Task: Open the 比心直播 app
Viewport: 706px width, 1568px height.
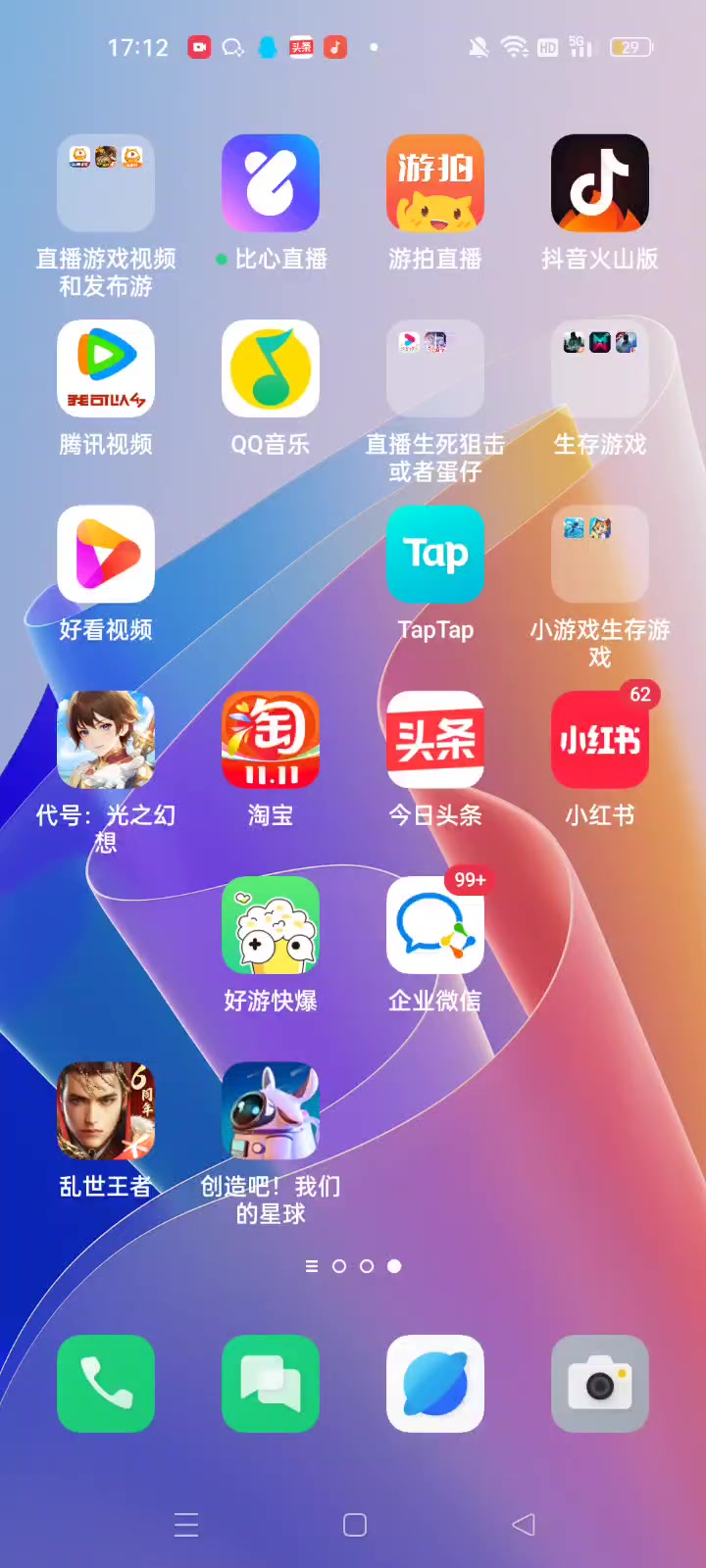Action: (271, 183)
